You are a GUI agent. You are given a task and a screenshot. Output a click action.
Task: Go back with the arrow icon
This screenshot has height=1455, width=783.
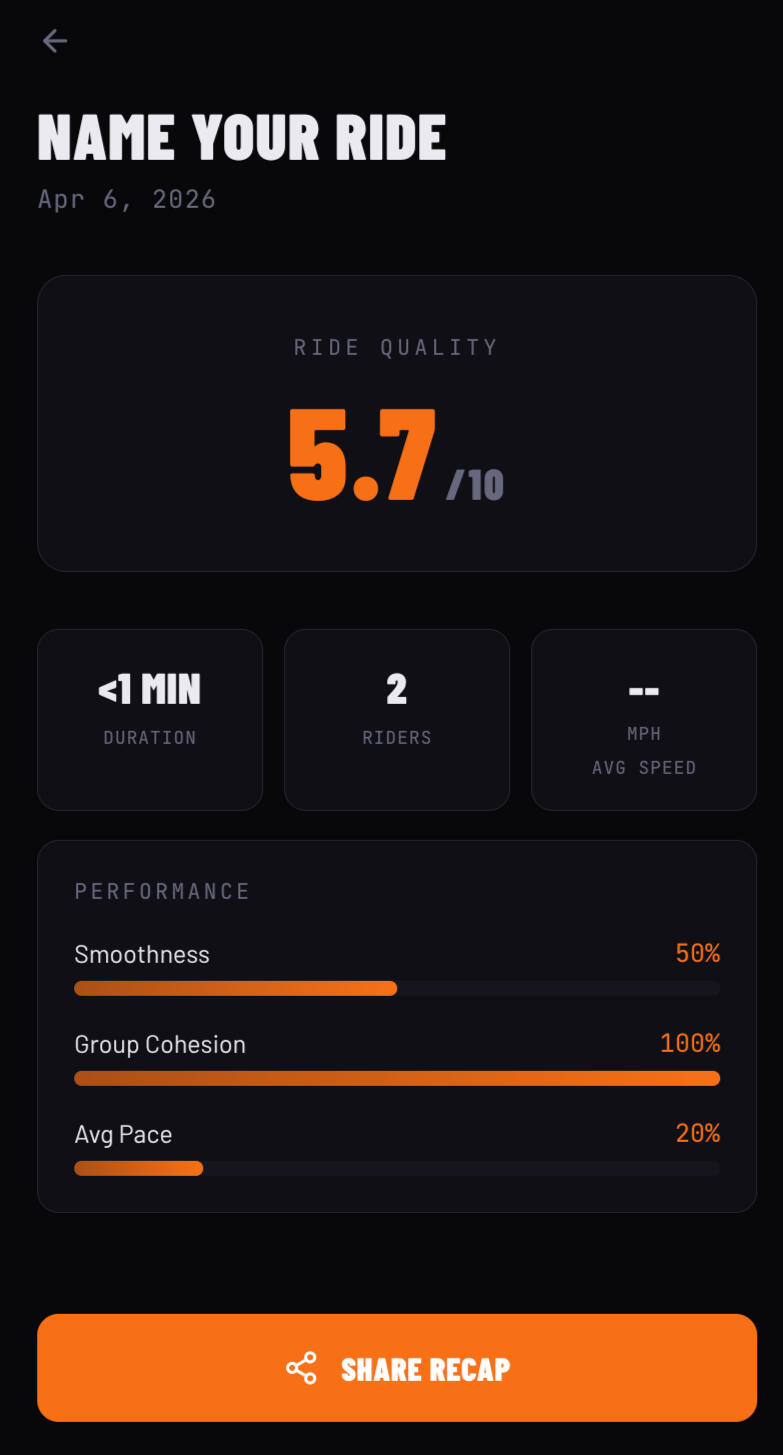(x=55, y=41)
